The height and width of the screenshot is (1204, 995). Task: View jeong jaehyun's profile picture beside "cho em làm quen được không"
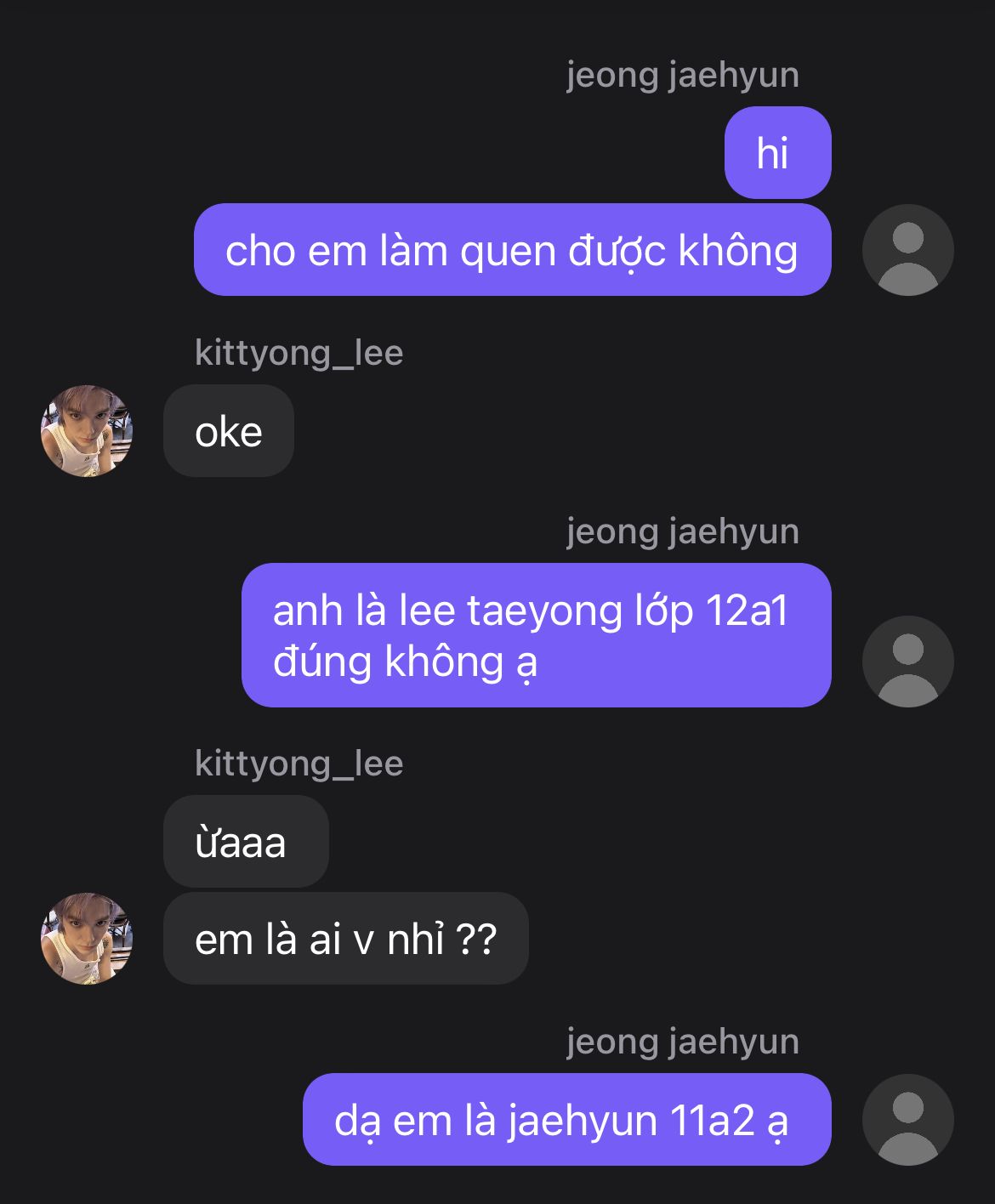pos(907,250)
